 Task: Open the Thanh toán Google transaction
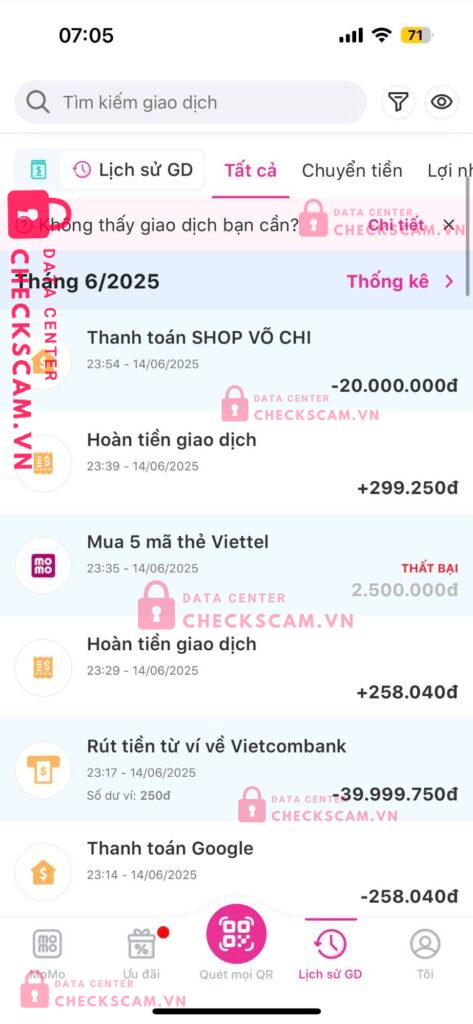pyautogui.click(x=236, y=871)
